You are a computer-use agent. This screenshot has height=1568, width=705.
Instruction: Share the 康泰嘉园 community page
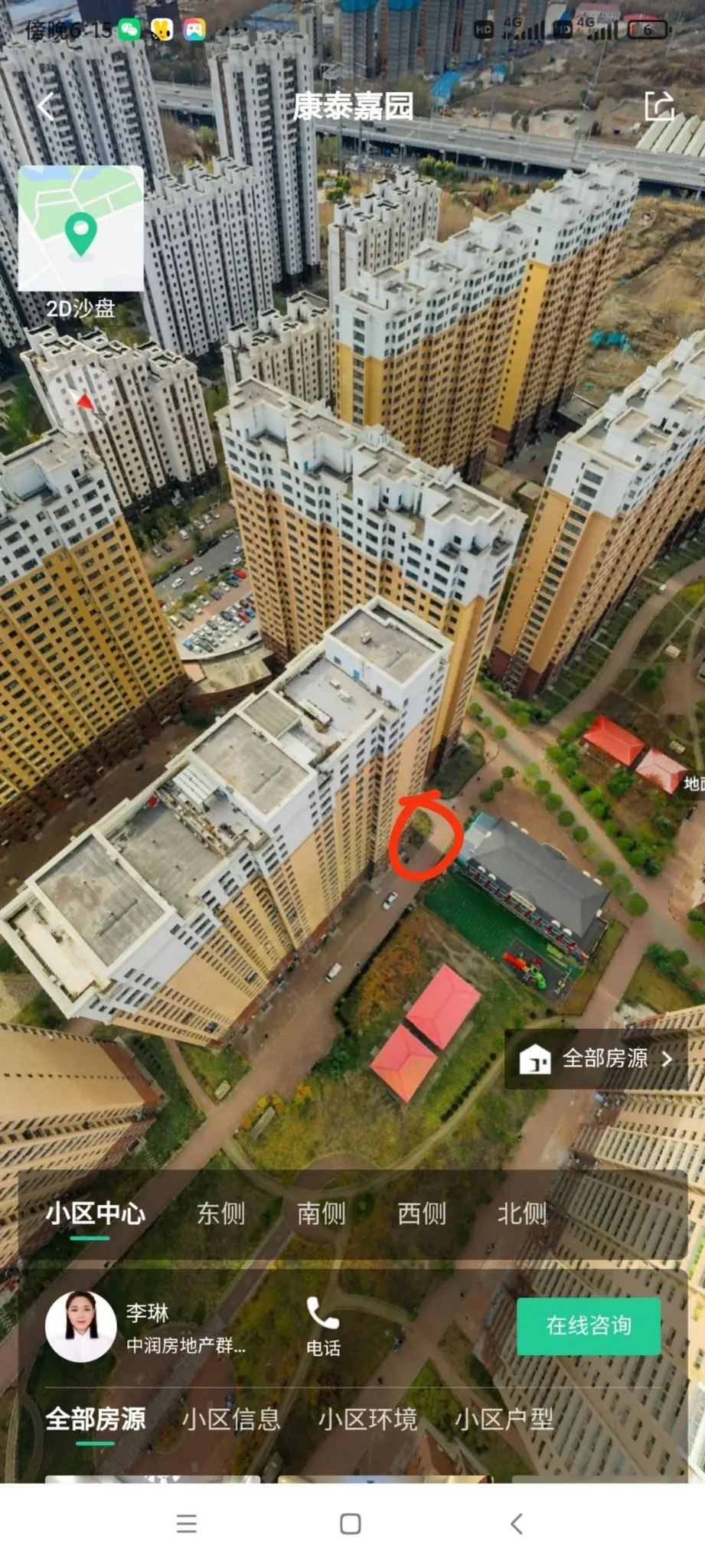[659, 106]
